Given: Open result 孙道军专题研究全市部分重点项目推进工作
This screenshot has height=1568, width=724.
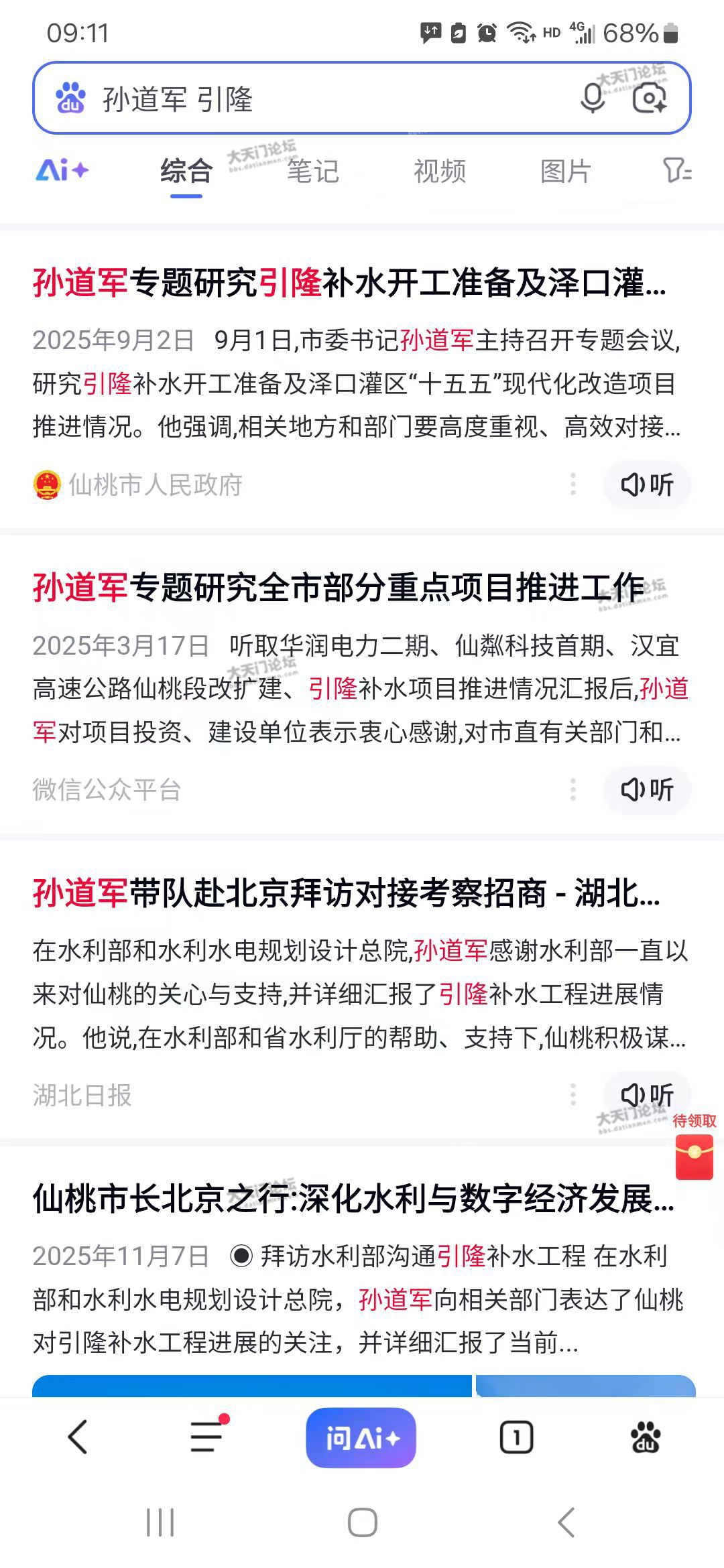Looking at the screenshot, I should (339, 588).
